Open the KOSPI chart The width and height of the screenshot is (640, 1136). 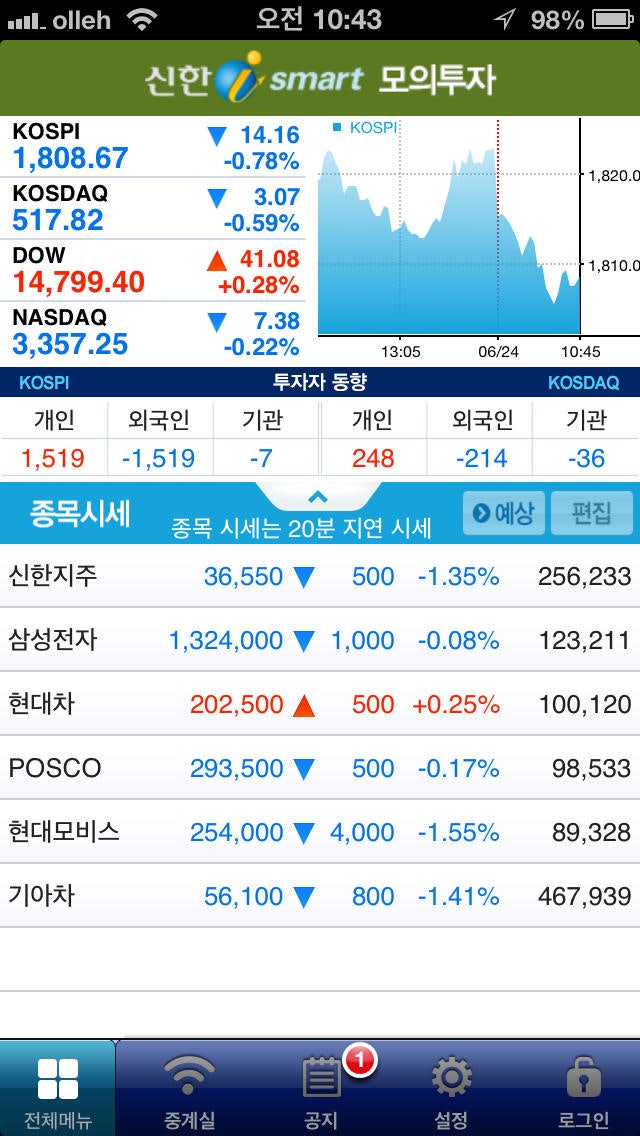(x=478, y=239)
